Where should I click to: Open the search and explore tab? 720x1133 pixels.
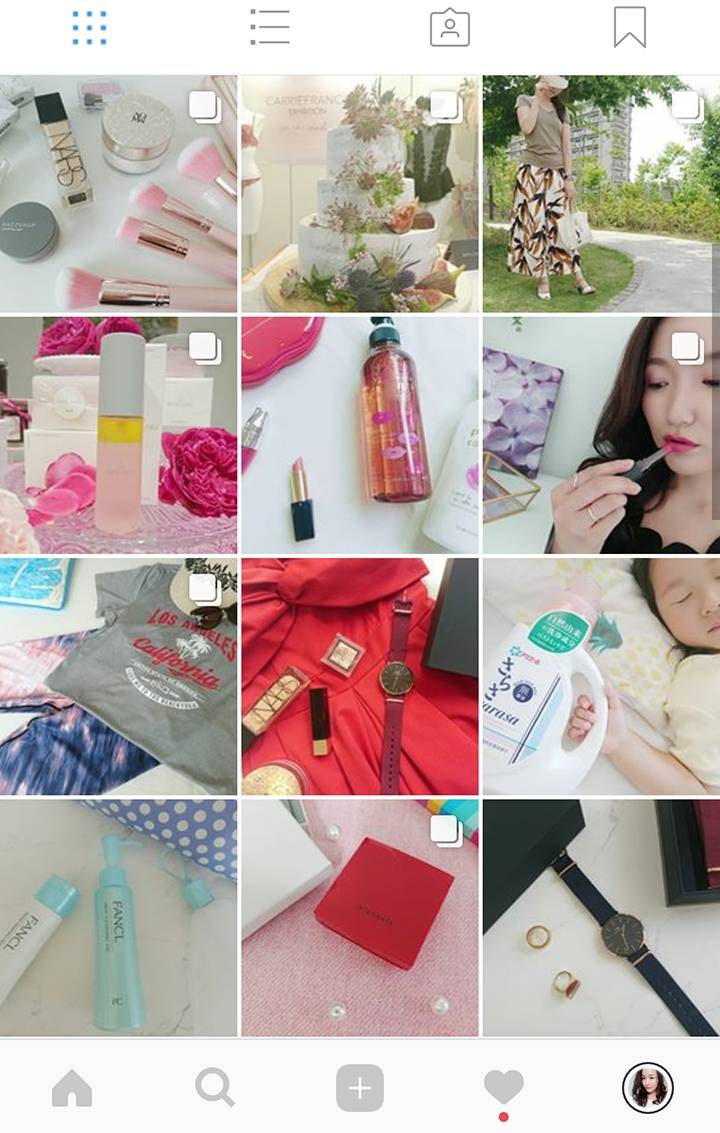click(x=215, y=1088)
